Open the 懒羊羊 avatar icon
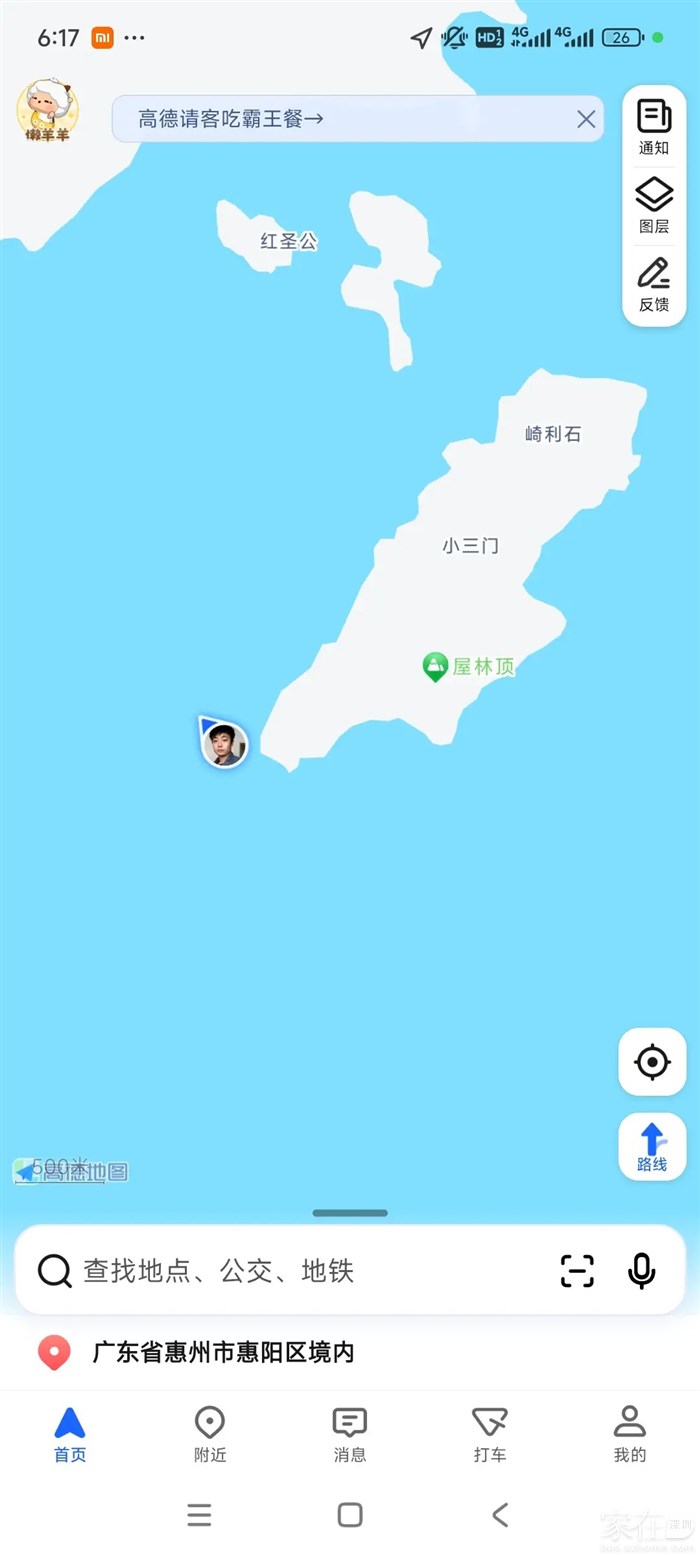 pos(47,110)
